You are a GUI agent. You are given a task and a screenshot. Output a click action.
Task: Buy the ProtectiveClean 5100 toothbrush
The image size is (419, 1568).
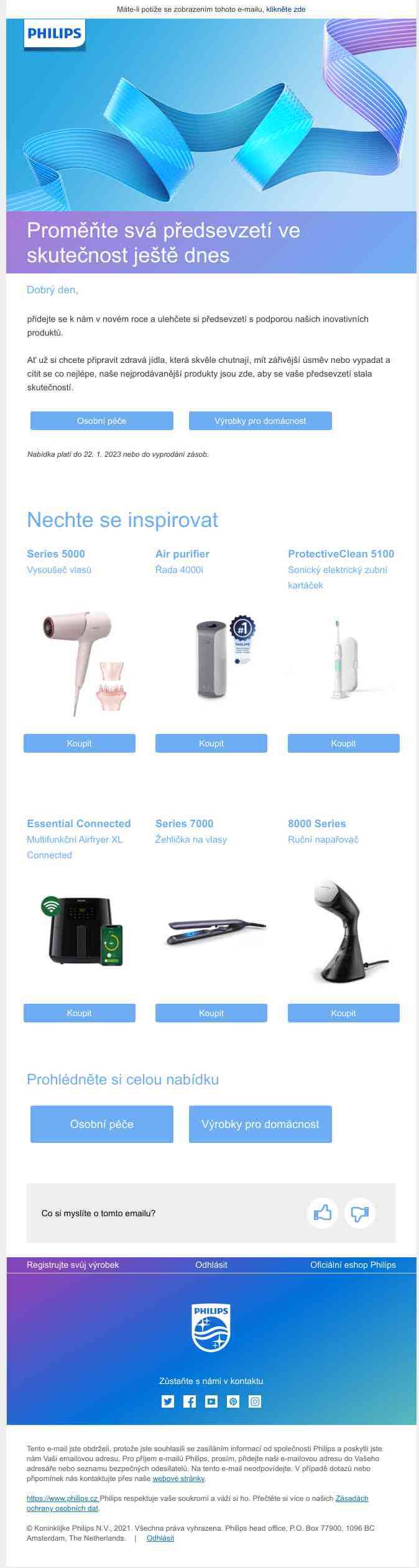click(x=343, y=743)
